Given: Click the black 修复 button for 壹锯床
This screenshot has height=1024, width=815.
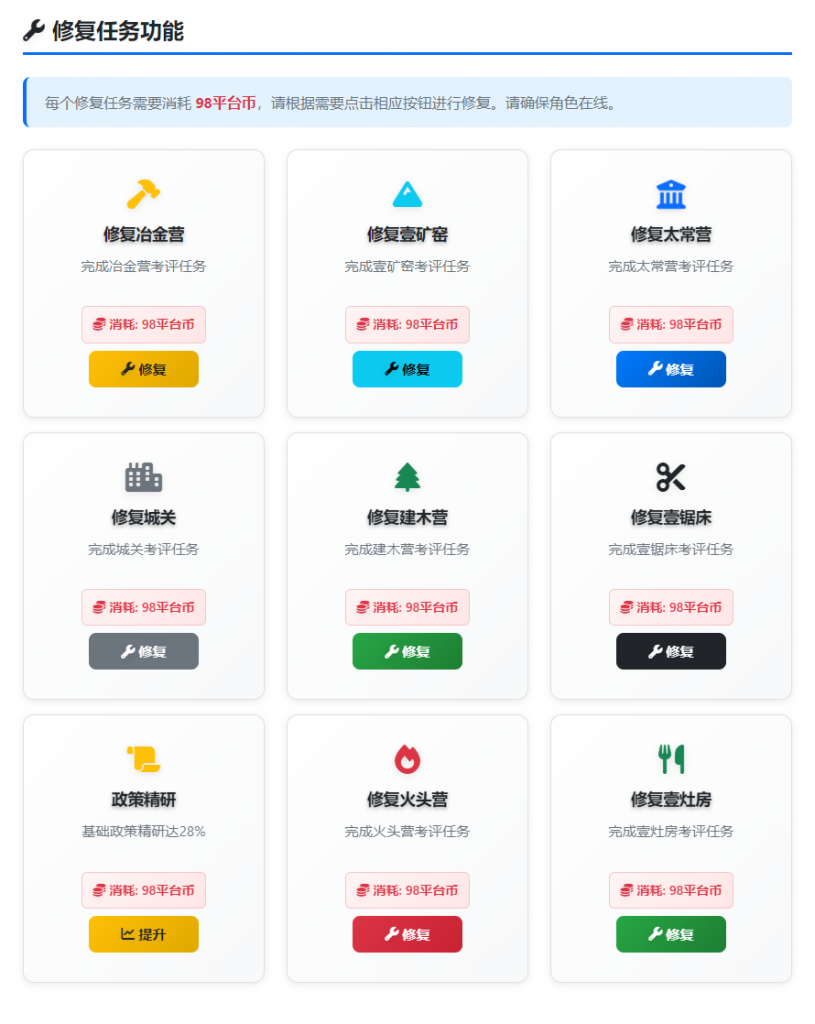Looking at the screenshot, I should point(670,651).
